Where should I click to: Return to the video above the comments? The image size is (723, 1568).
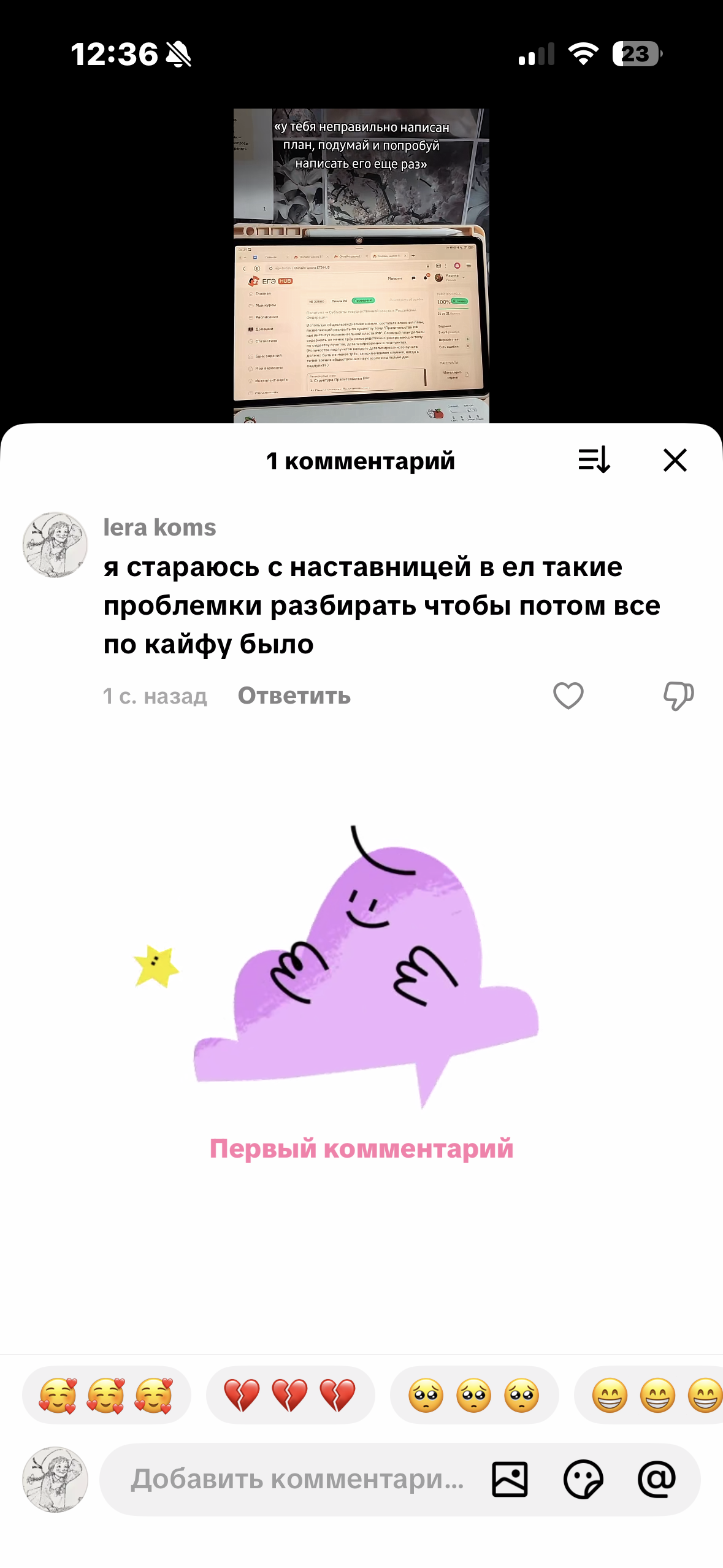(361, 266)
